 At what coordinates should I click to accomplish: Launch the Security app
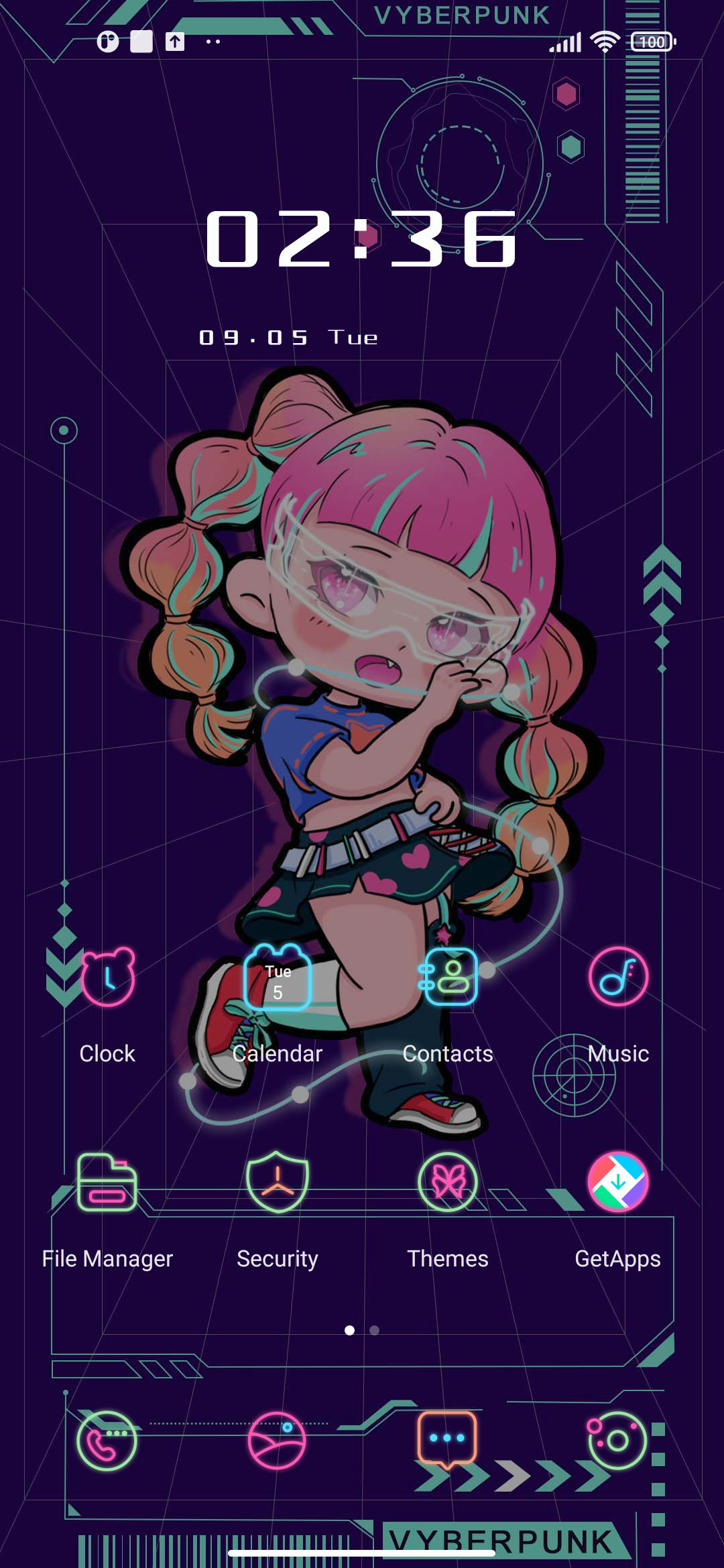pyautogui.click(x=278, y=1183)
